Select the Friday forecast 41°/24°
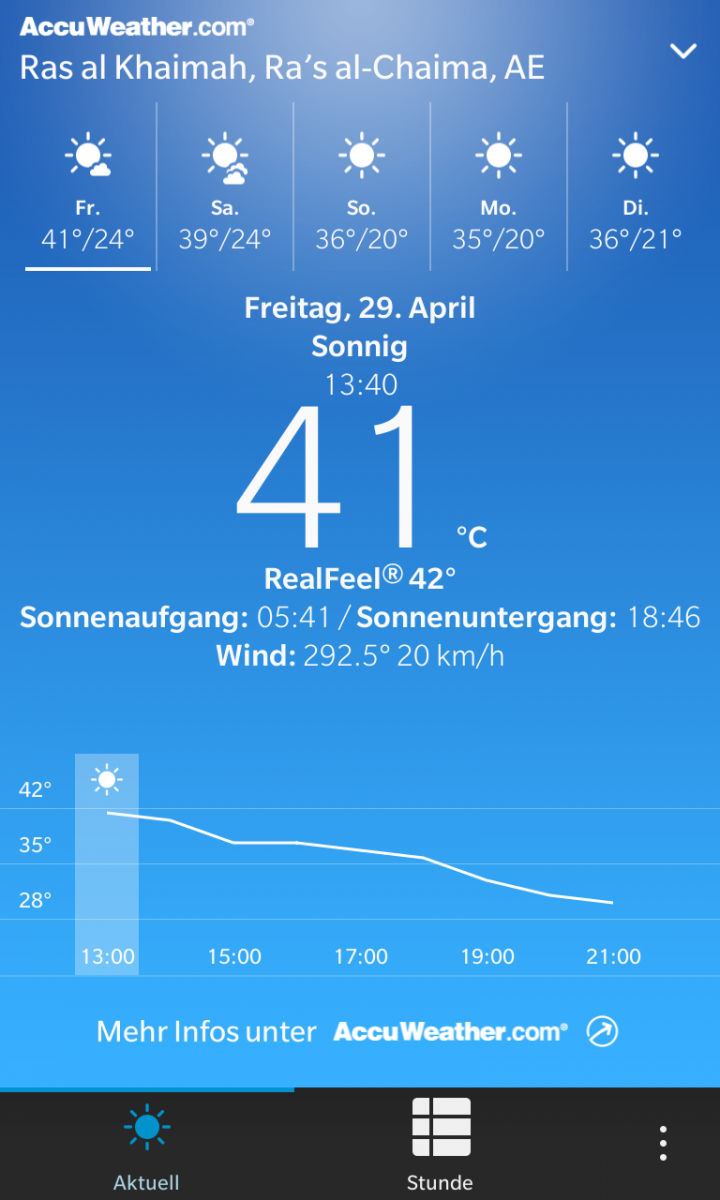Image resolution: width=720 pixels, height=1200 pixels. 88,186
